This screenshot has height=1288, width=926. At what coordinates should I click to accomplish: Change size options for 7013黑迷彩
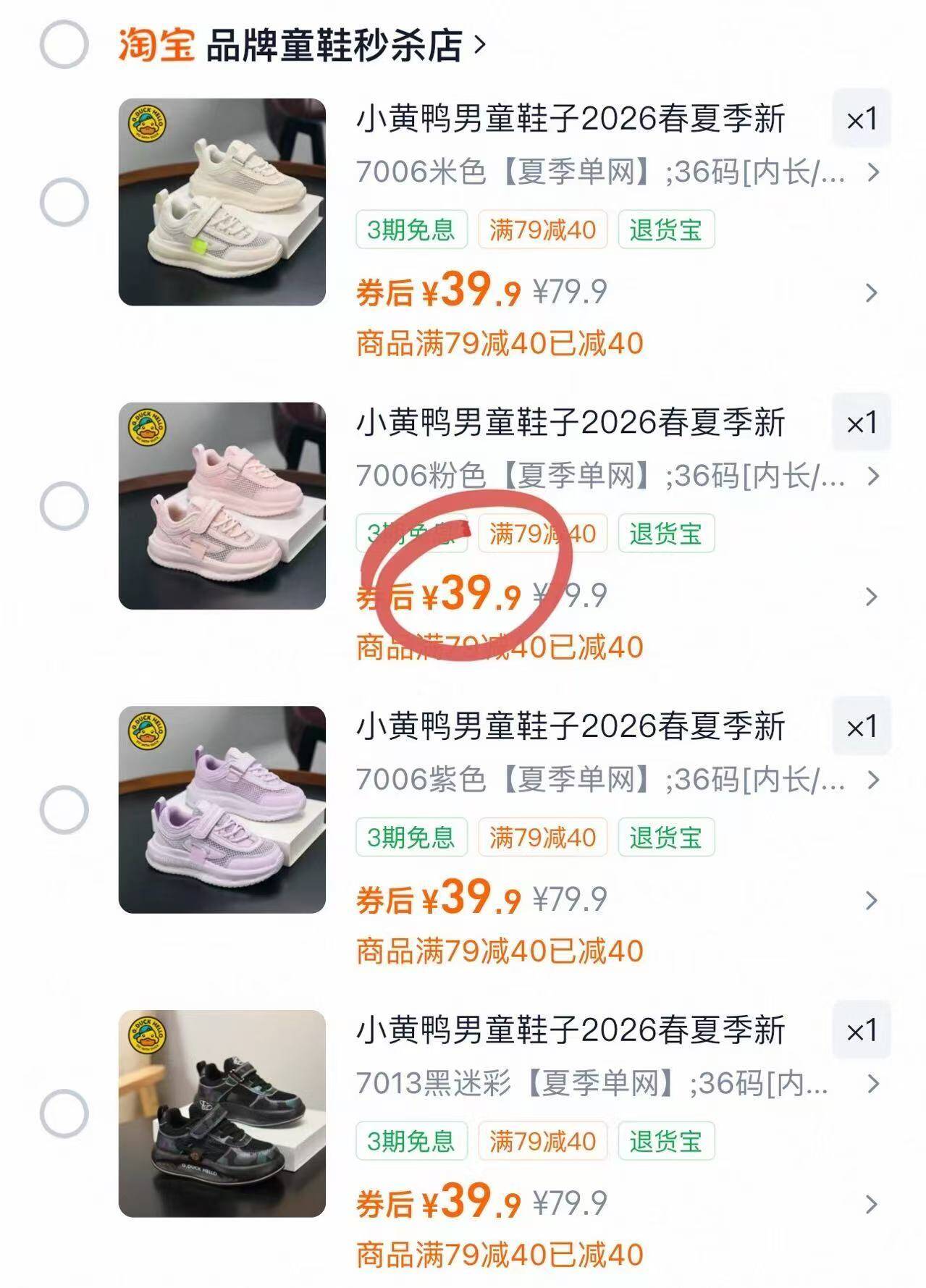(615, 1084)
